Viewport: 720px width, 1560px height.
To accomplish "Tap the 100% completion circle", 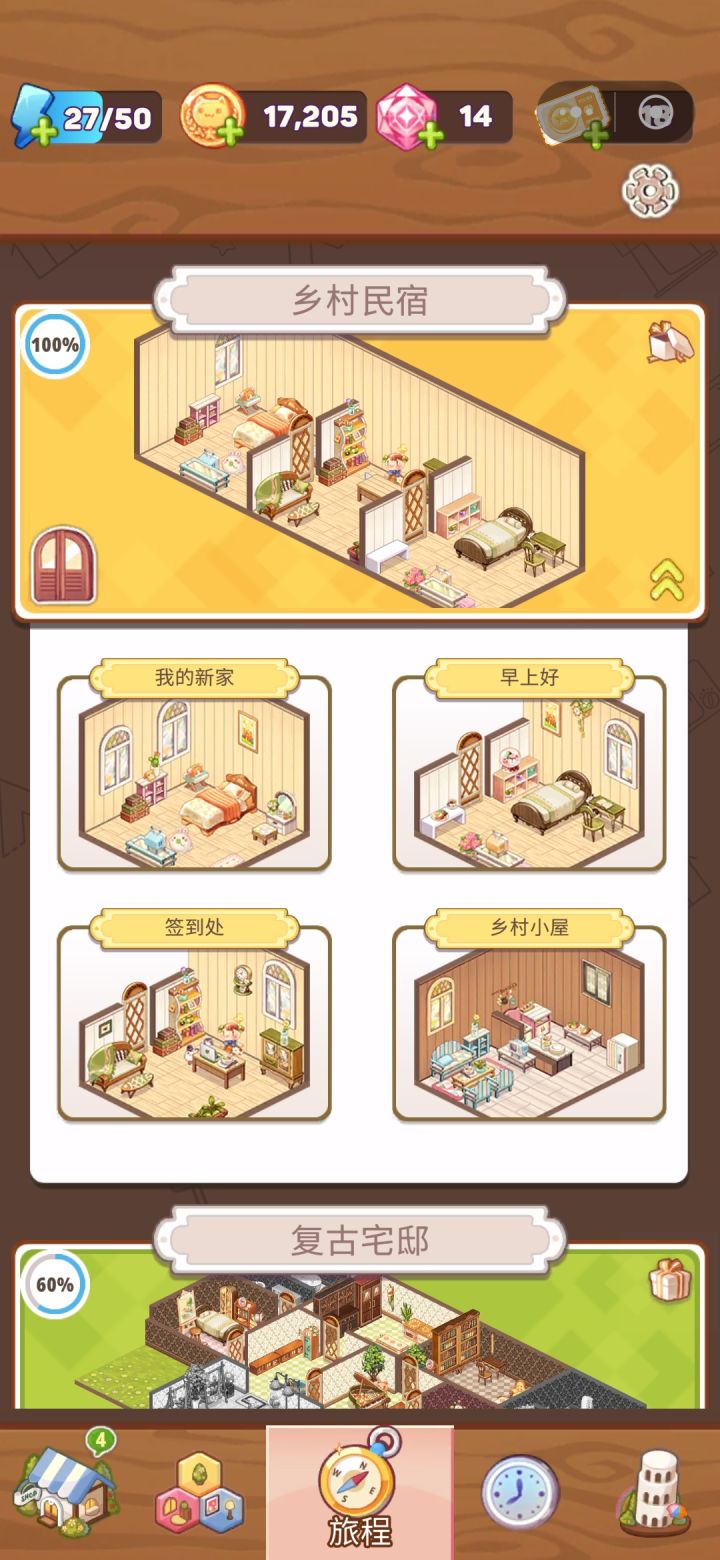I will tap(58, 343).
